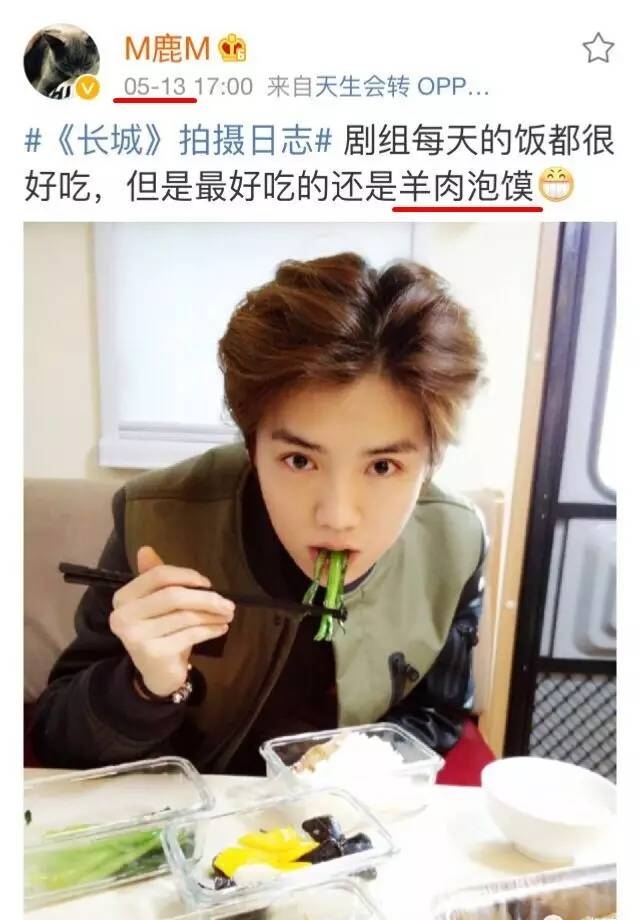This screenshot has height=920, width=640.
Task: Favorite this post with the star
Action: coord(597,47)
